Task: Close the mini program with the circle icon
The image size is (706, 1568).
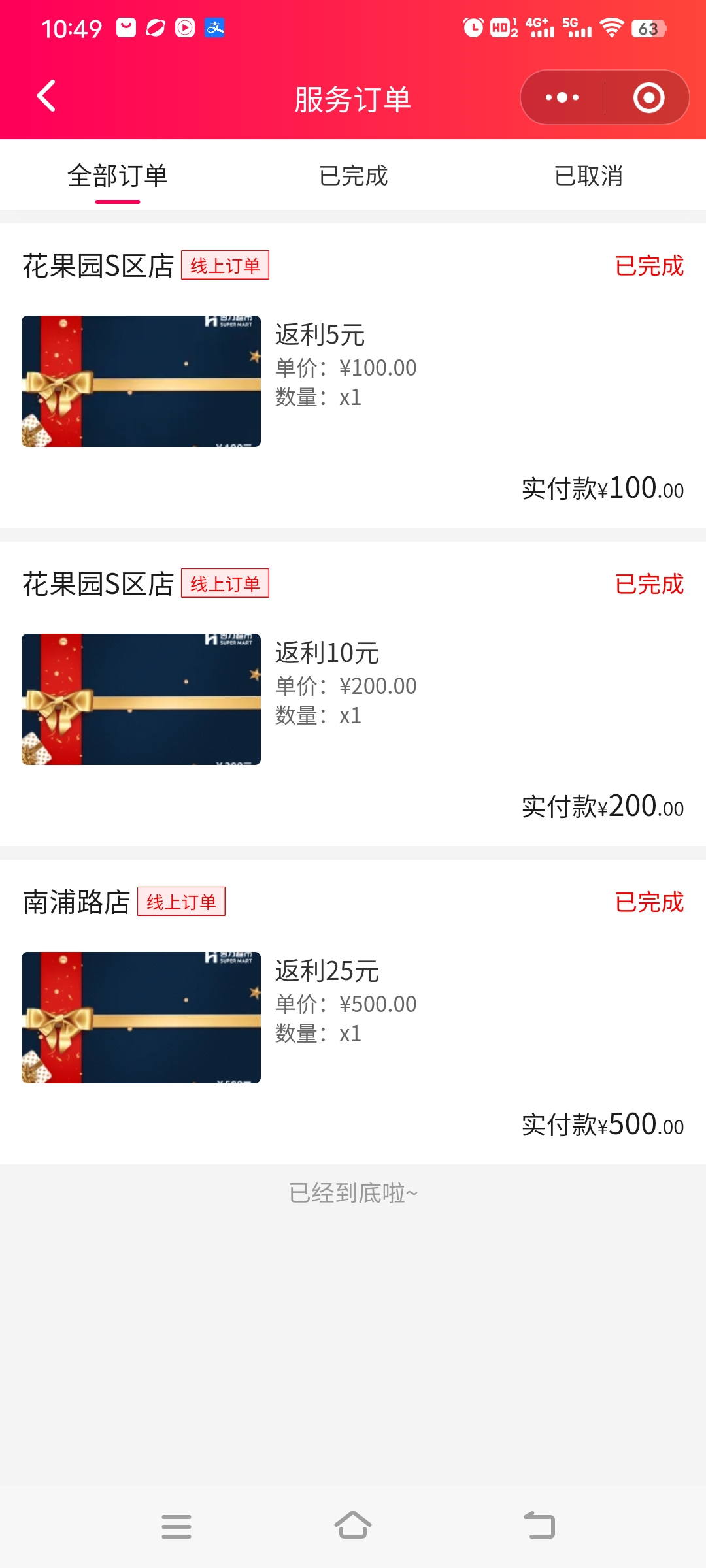Action: 648,98
